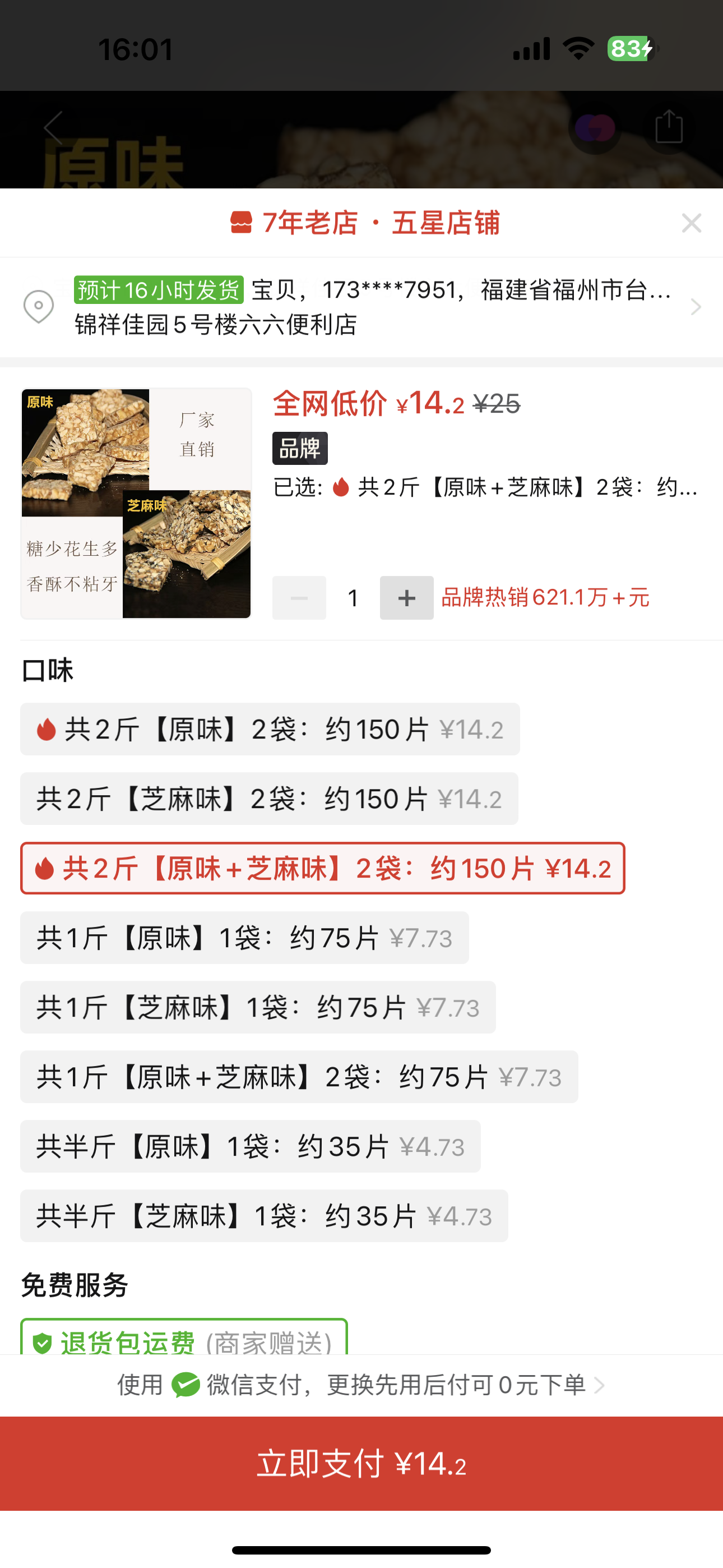This screenshot has width=723, height=1568.
Task: Select 共2斤【芝麻味】2袋 option
Action: 269,799
